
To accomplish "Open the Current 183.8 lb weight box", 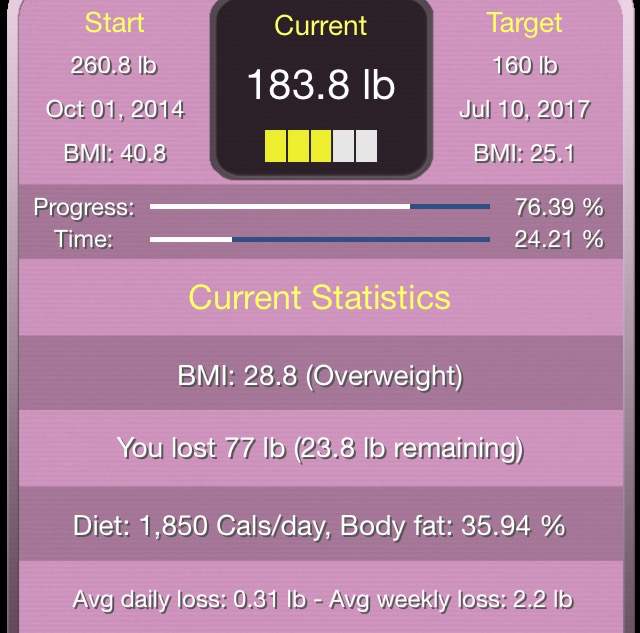I will [x=321, y=89].
